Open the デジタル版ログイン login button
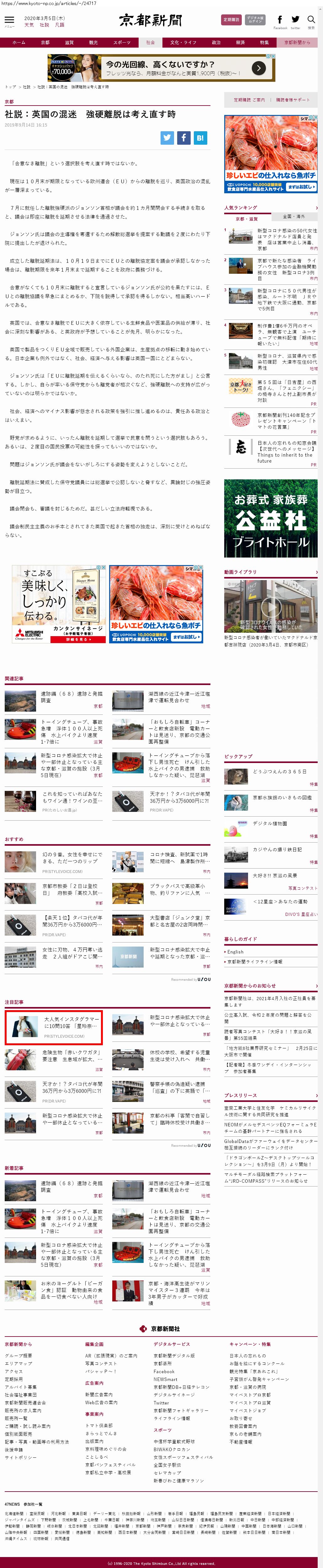 [x=255, y=19]
